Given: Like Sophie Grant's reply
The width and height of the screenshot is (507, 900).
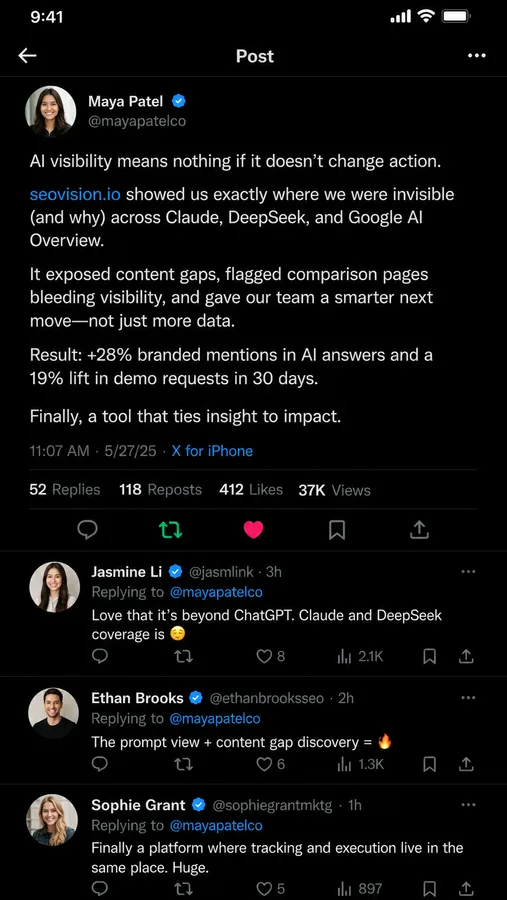Looking at the screenshot, I should pos(270,889).
